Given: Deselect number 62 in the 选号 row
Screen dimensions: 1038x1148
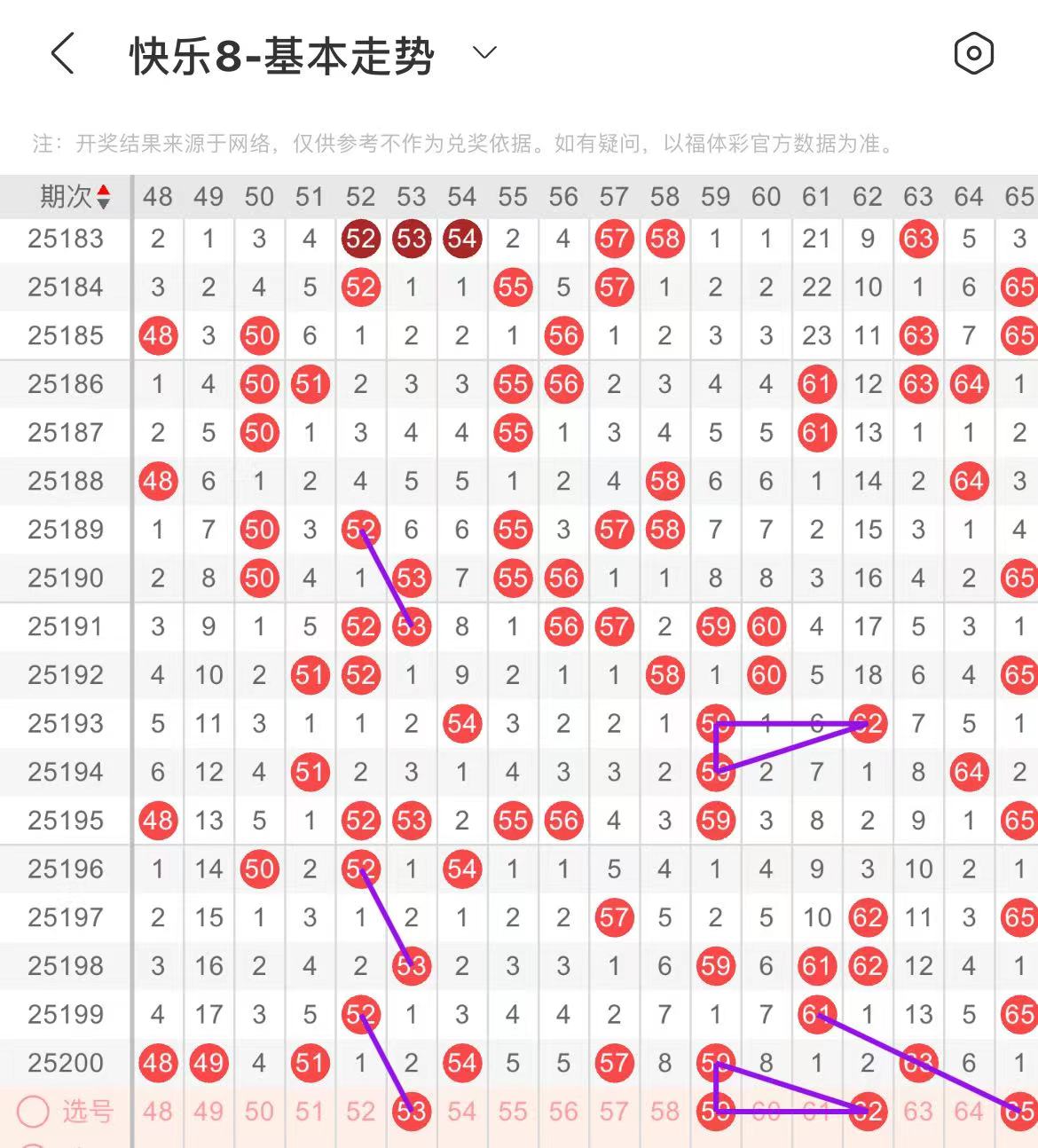Looking at the screenshot, I should [x=868, y=1112].
